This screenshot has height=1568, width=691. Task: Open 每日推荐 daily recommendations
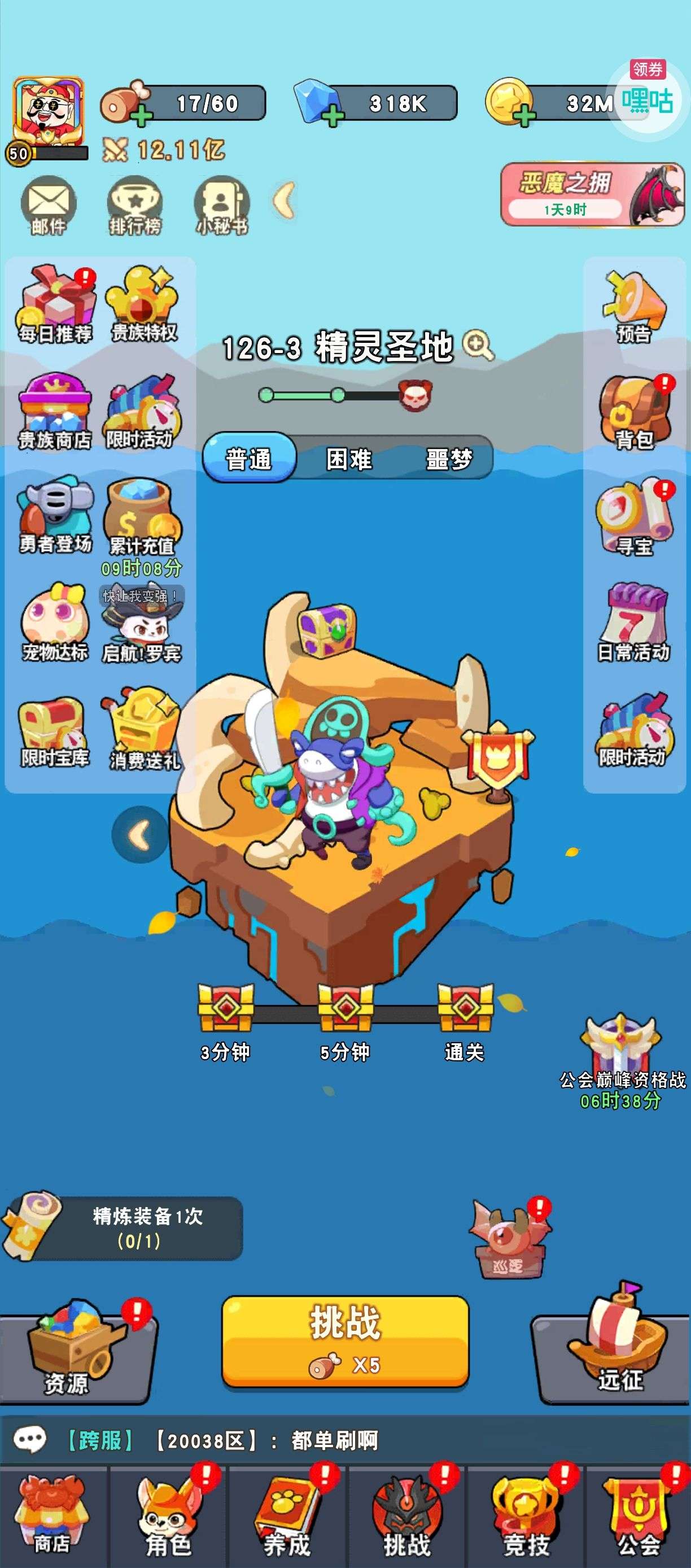pyautogui.click(x=55, y=304)
